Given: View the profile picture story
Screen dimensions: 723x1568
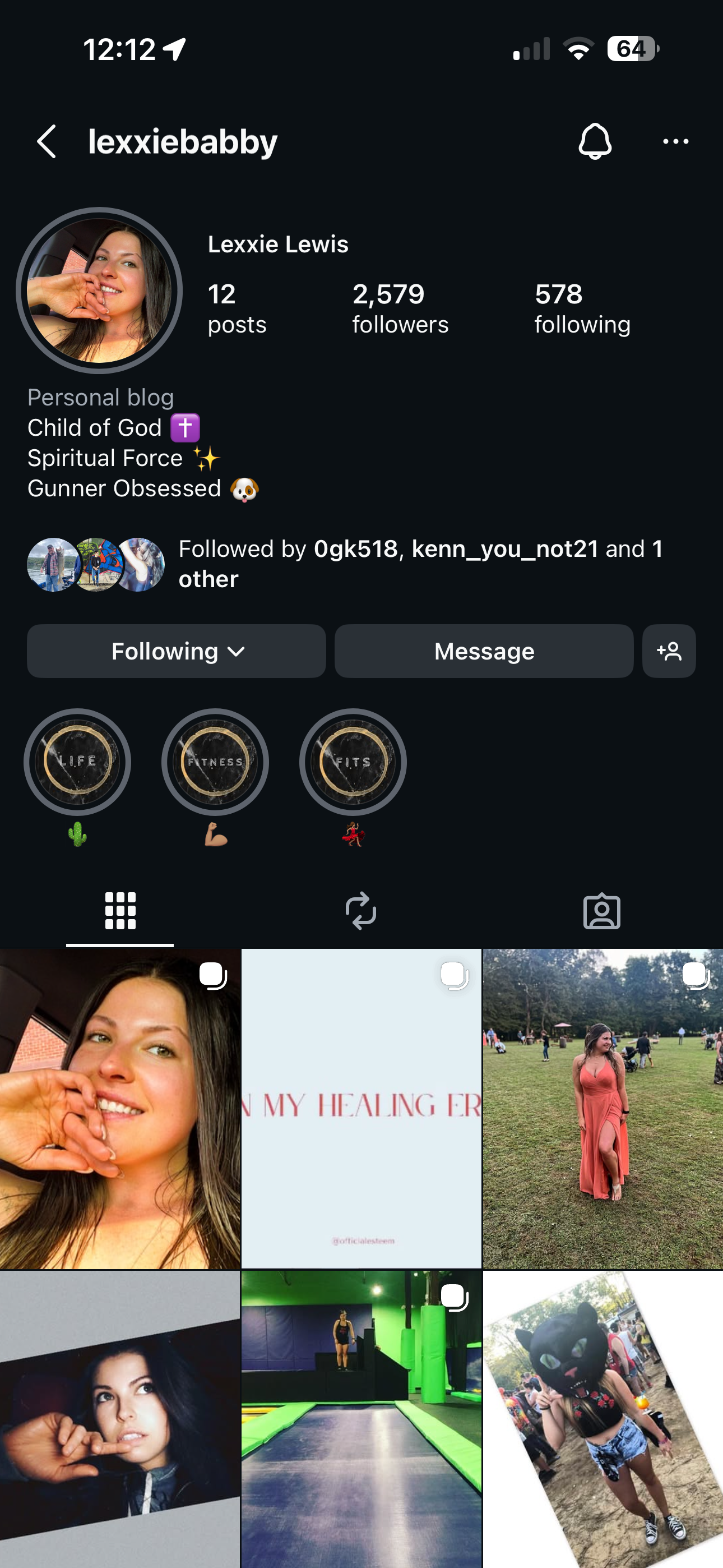Looking at the screenshot, I should click(x=99, y=291).
